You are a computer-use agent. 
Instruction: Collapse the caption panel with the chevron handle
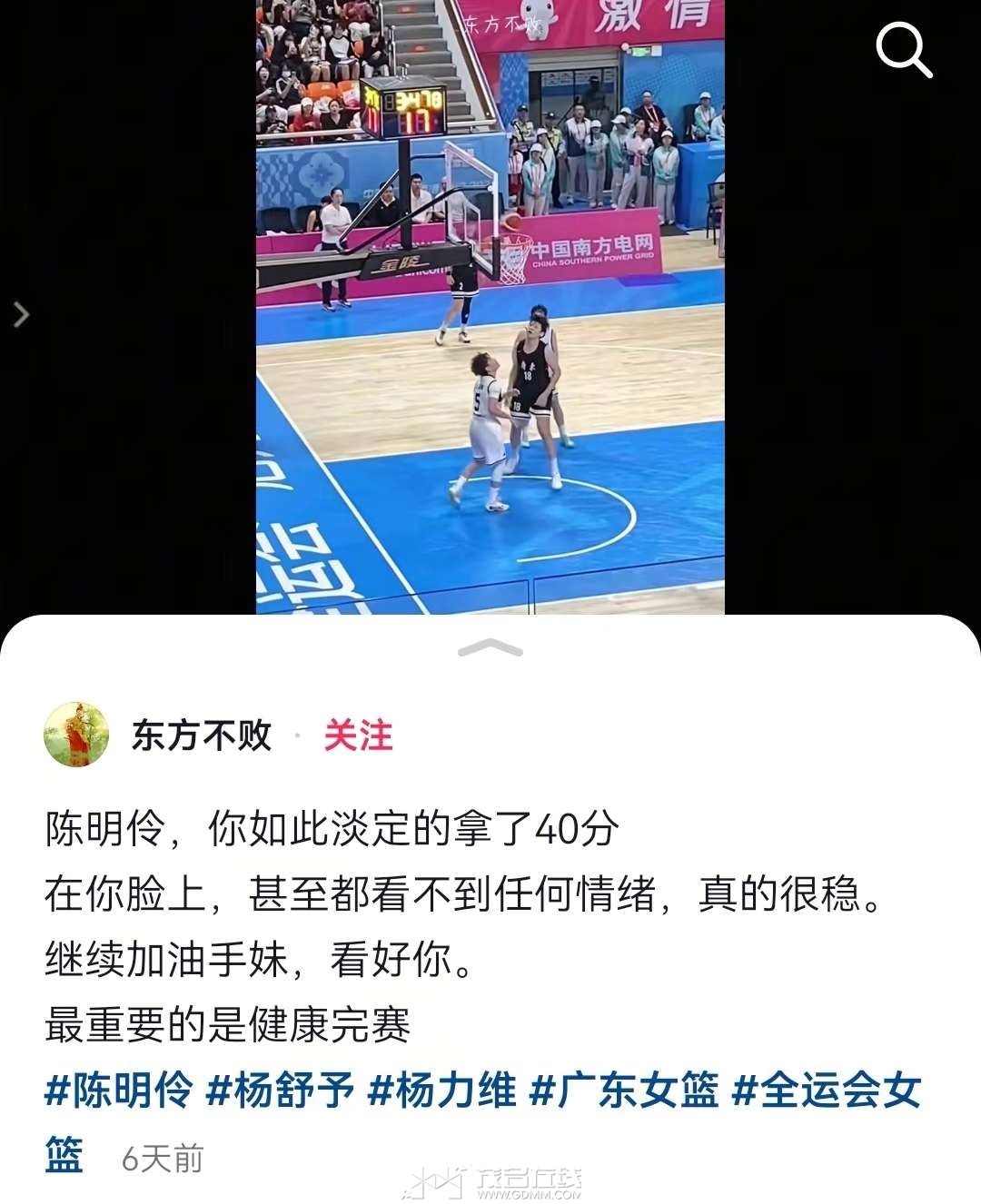(490, 647)
